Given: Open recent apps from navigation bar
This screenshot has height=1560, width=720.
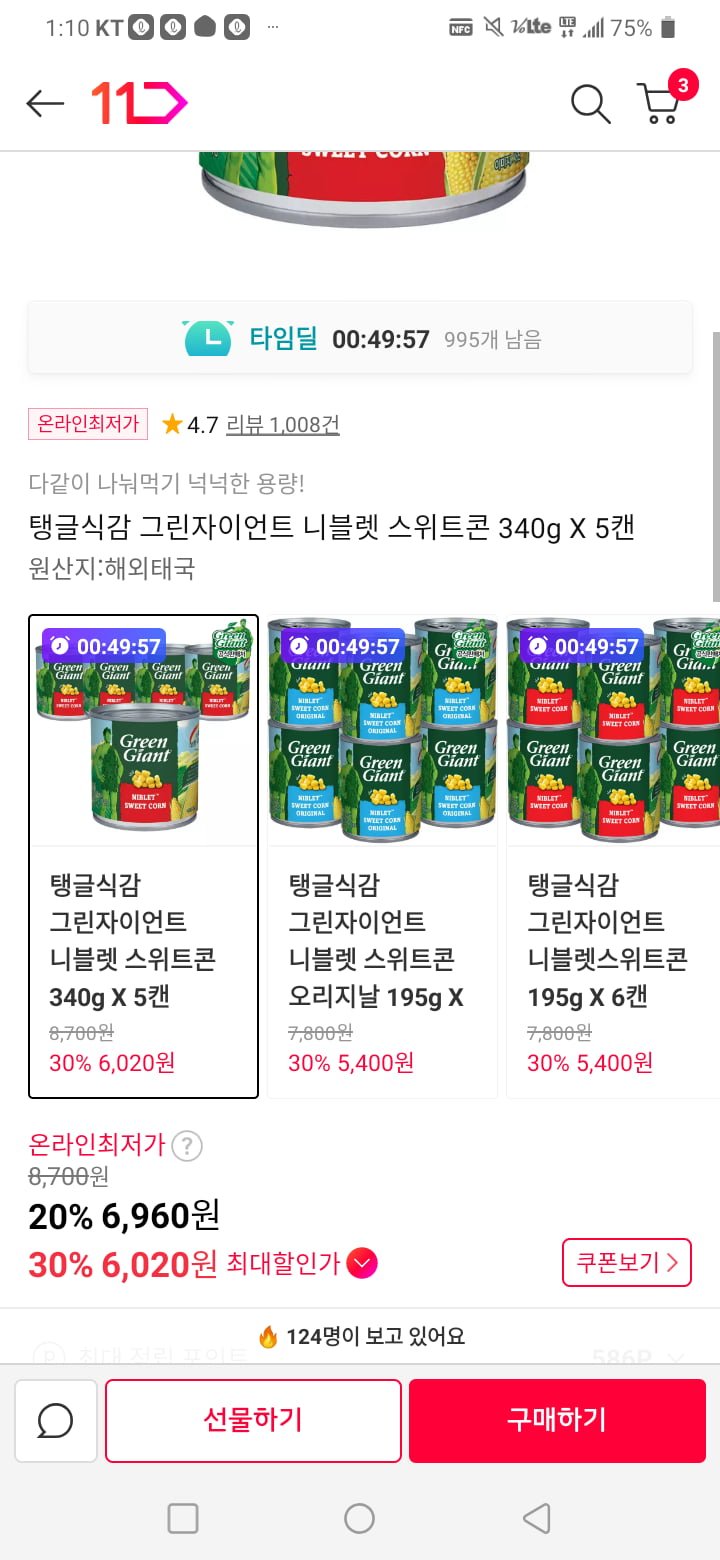Looking at the screenshot, I should tap(183, 1519).
